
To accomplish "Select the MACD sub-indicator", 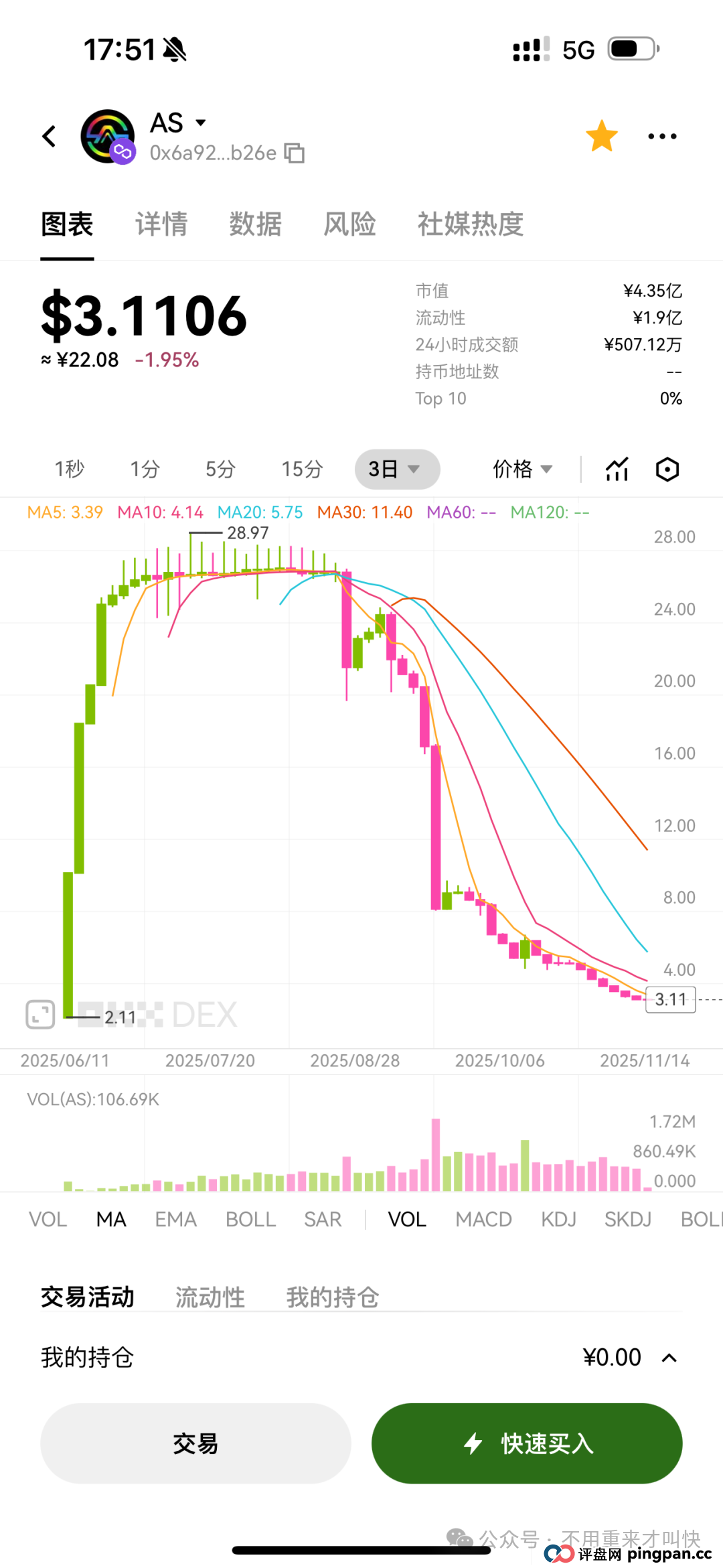I will (483, 1219).
